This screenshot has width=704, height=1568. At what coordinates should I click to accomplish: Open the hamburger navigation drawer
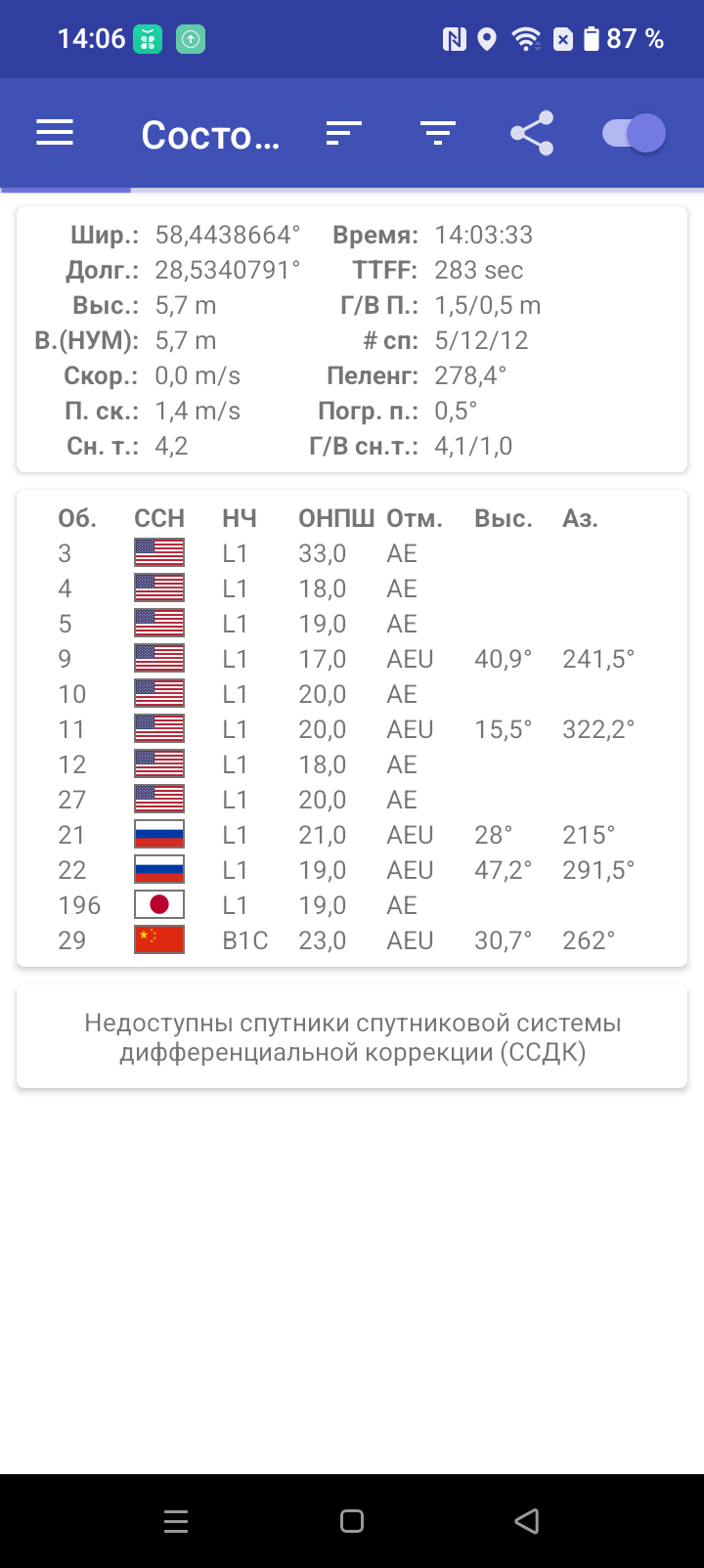pyautogui.click(x=55, y=133)
